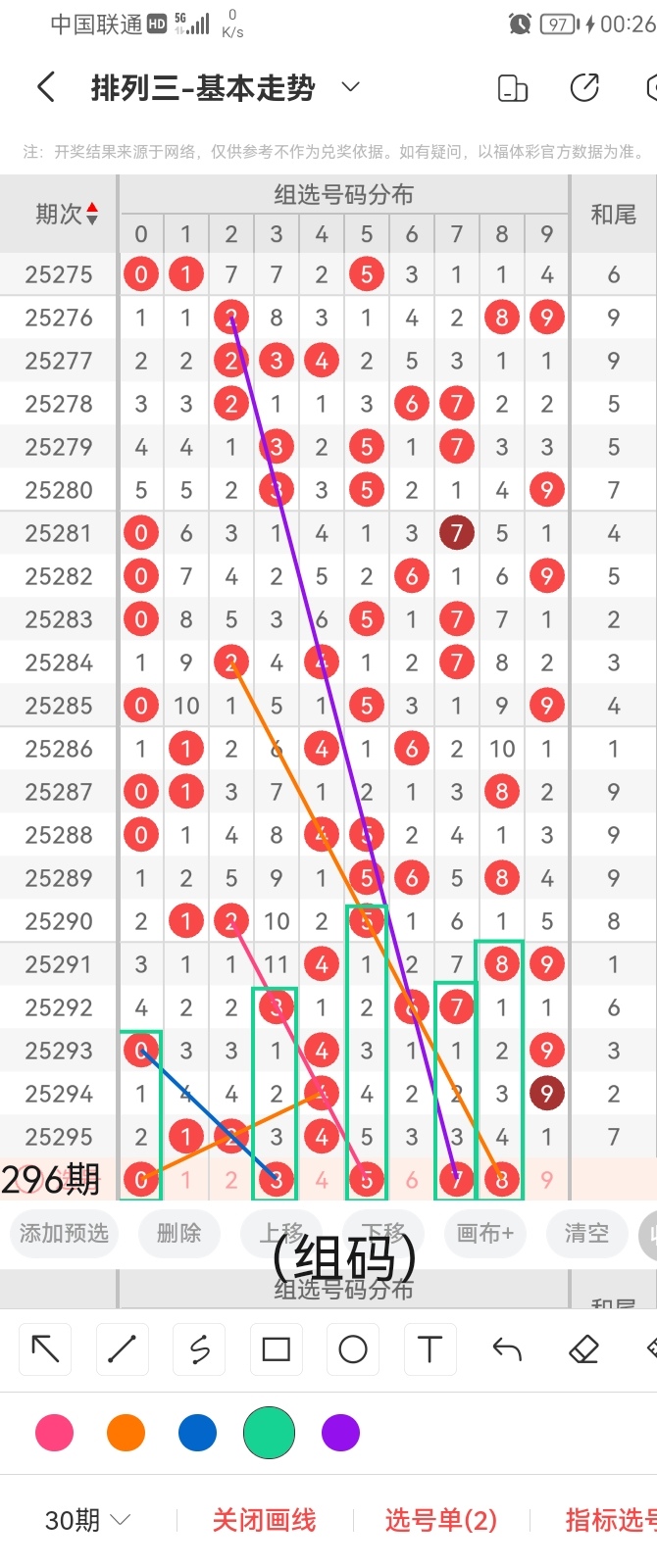Go back using the top-left arrow

pyautogui.click(x=45, y=88)
